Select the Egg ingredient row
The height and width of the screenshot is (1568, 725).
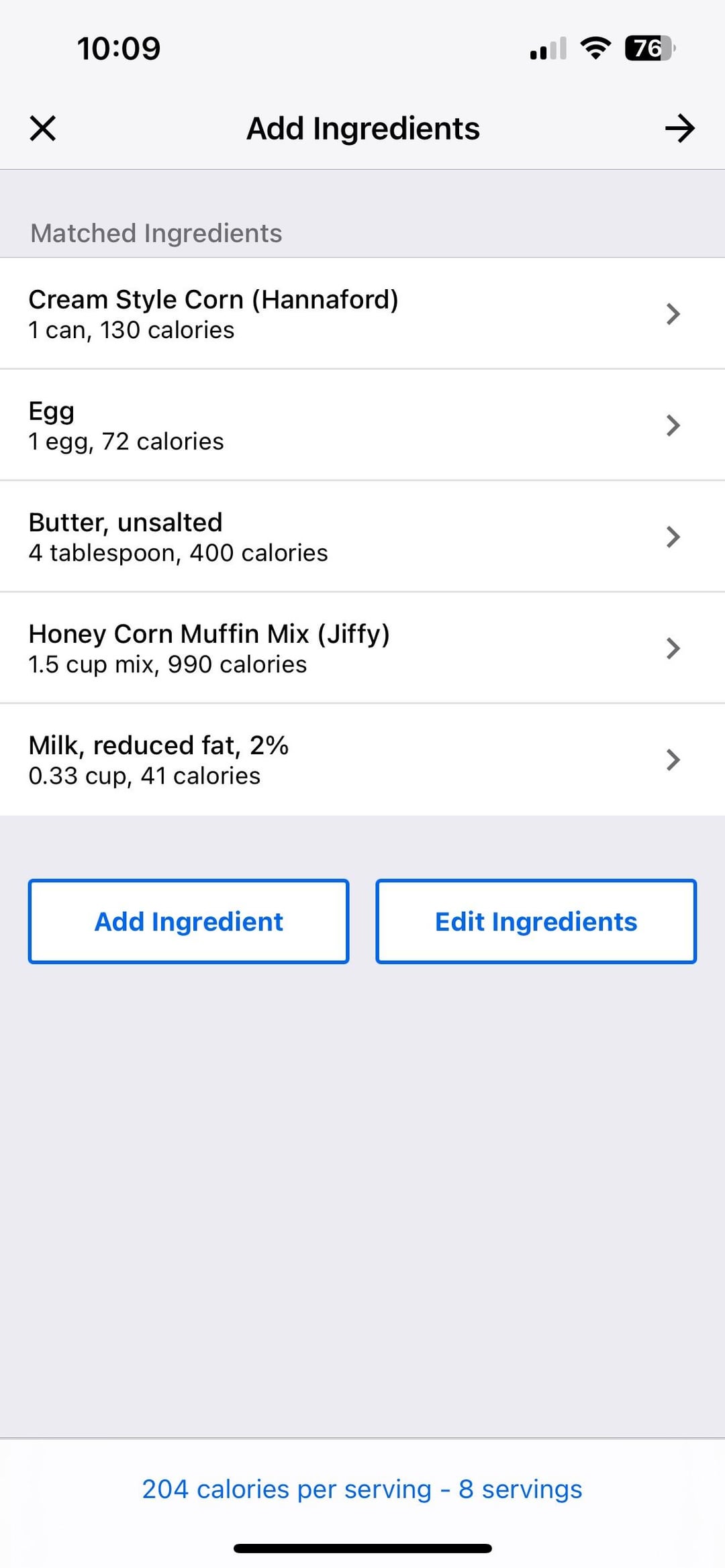tap(362, 425)
